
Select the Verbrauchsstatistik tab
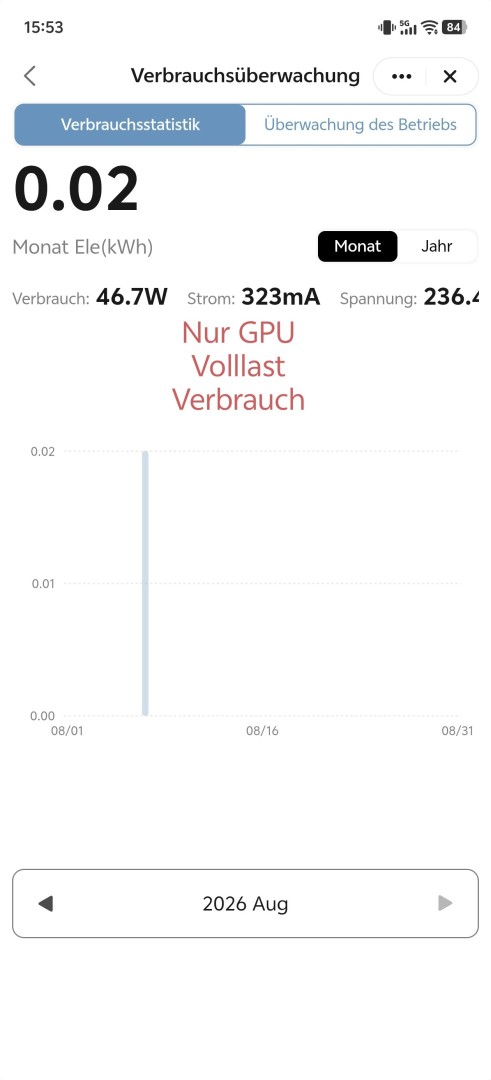click(130, 125)
